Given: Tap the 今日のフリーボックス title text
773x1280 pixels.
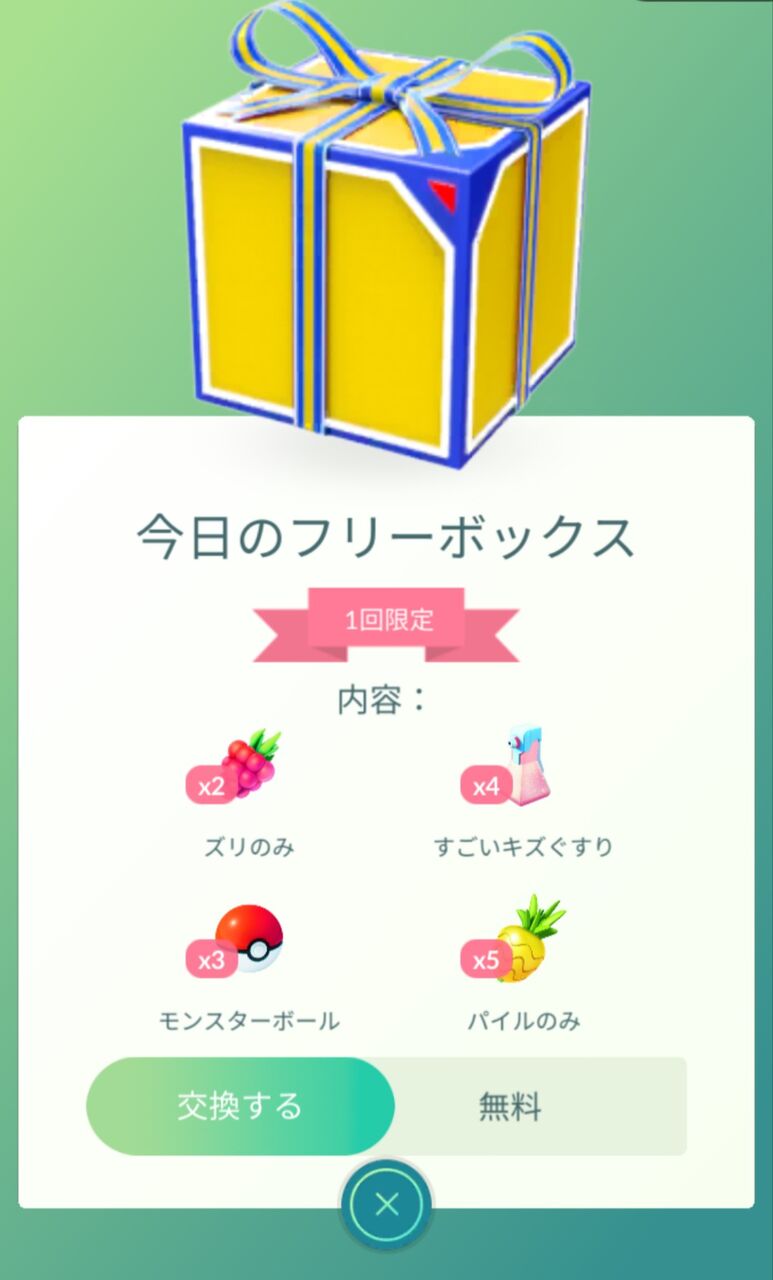Looking at the screenshot, I should click(x=386, y=539).
